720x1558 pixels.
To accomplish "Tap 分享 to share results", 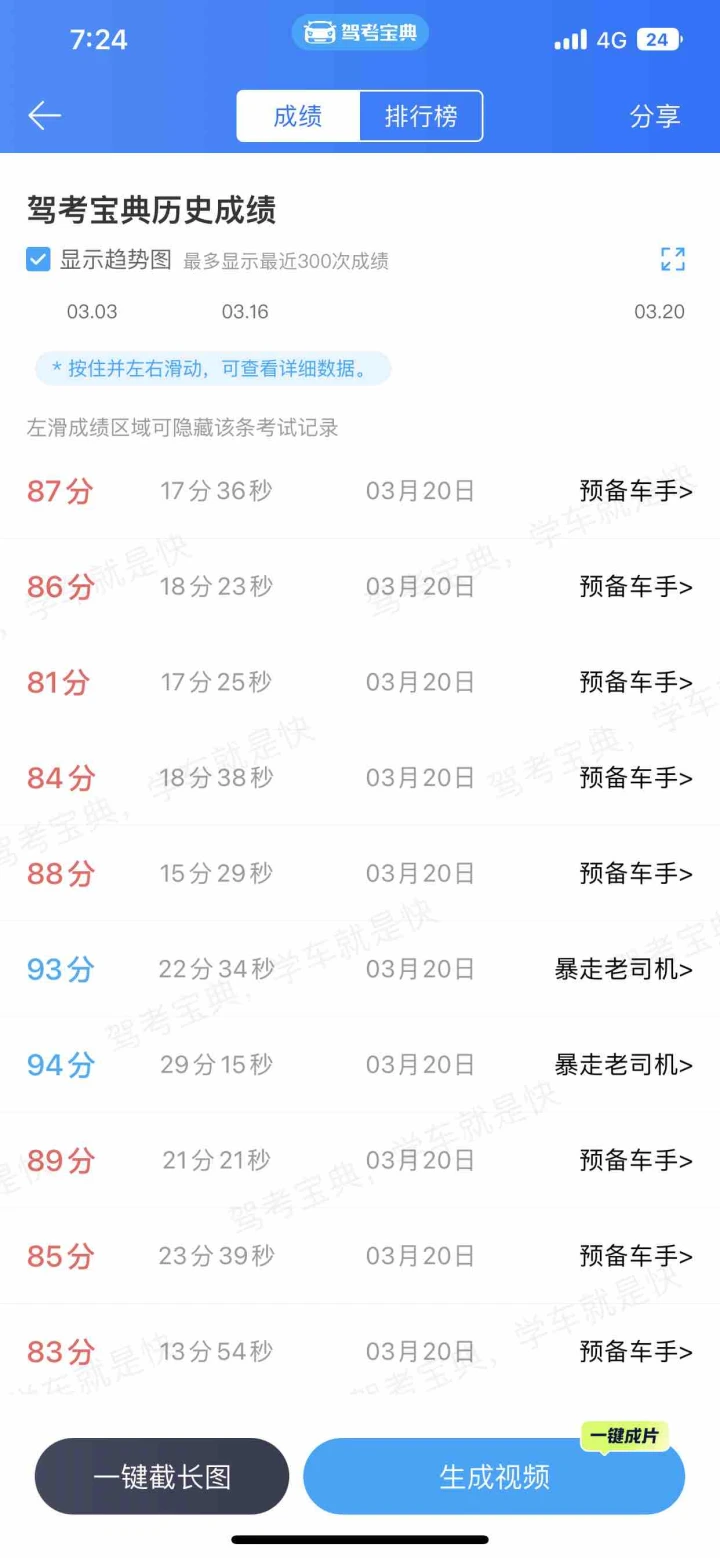I will click(x=655, y=116).
